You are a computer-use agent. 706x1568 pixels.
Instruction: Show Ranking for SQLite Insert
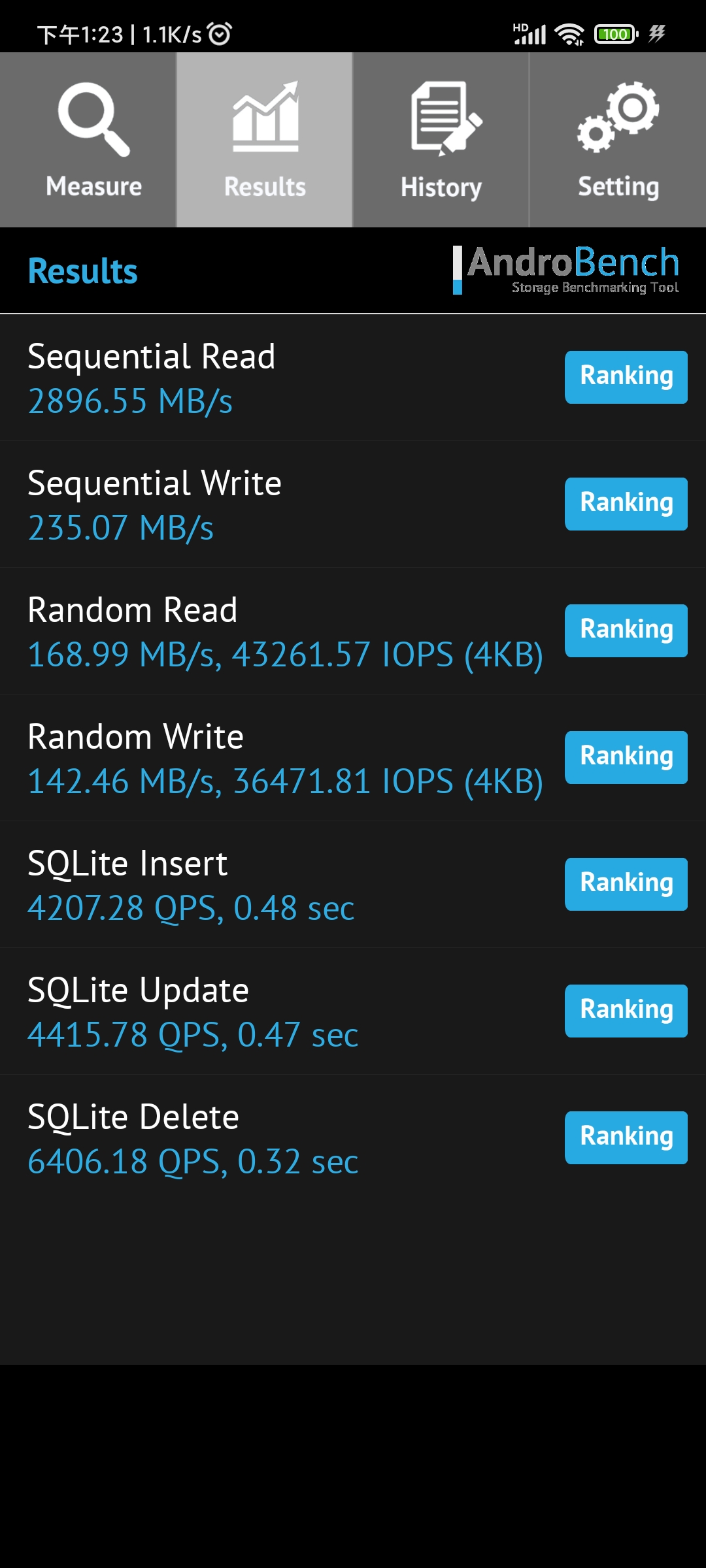tap(626, 884)
